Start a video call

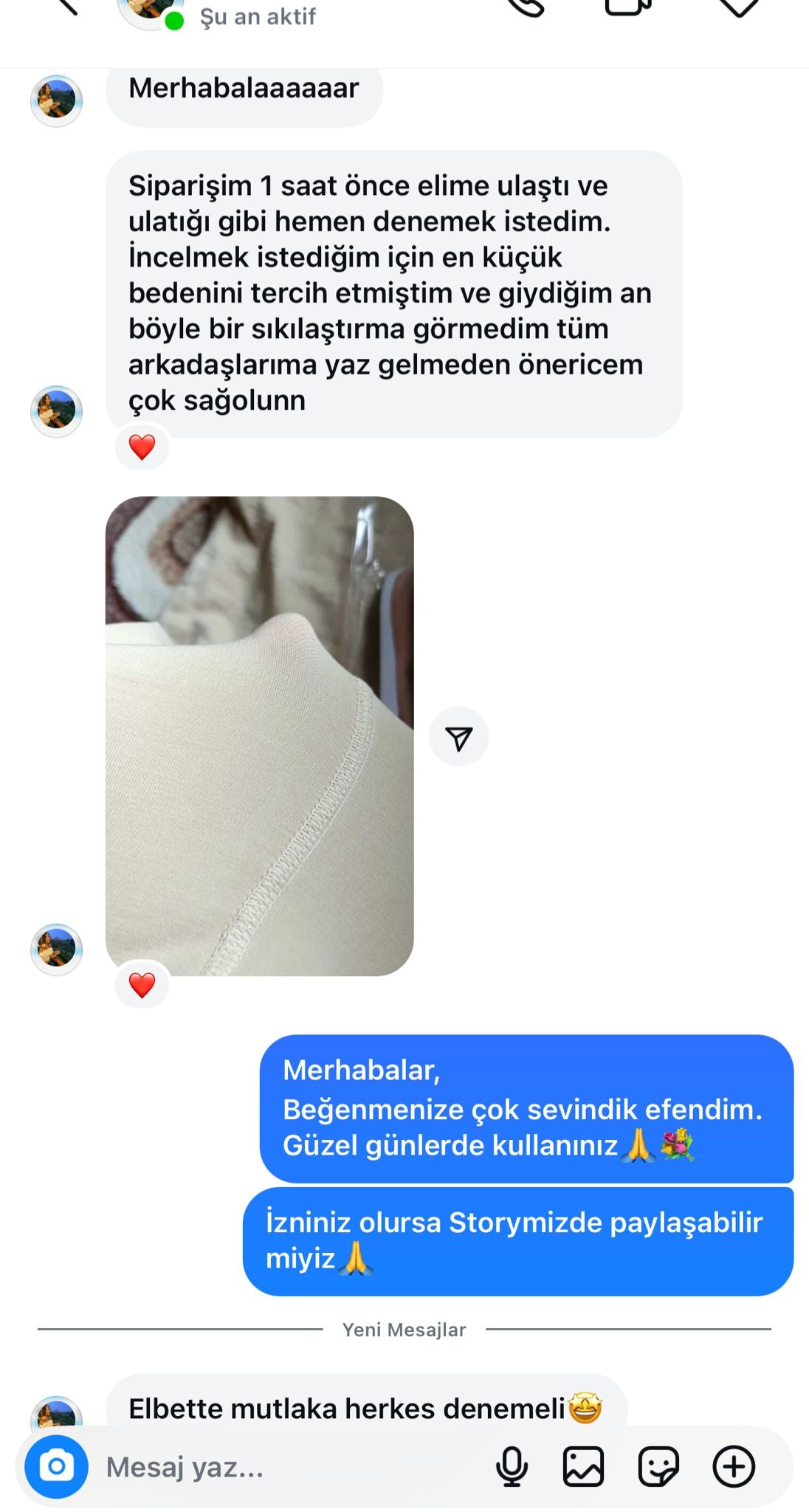(x=627, y=6)
